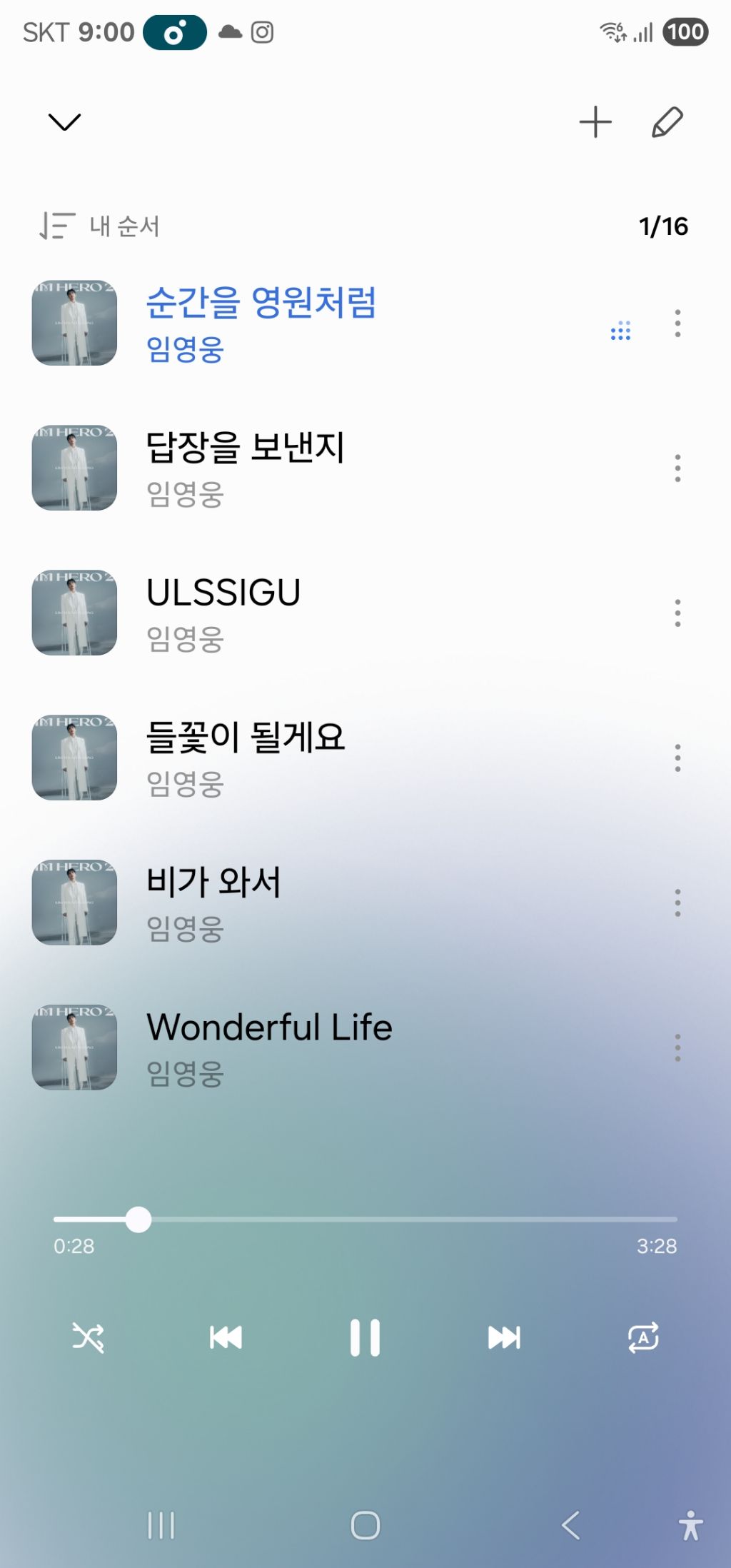Change the repeat mode
This screenshot has height=1568, width=731.
(x=643, y=1337)
